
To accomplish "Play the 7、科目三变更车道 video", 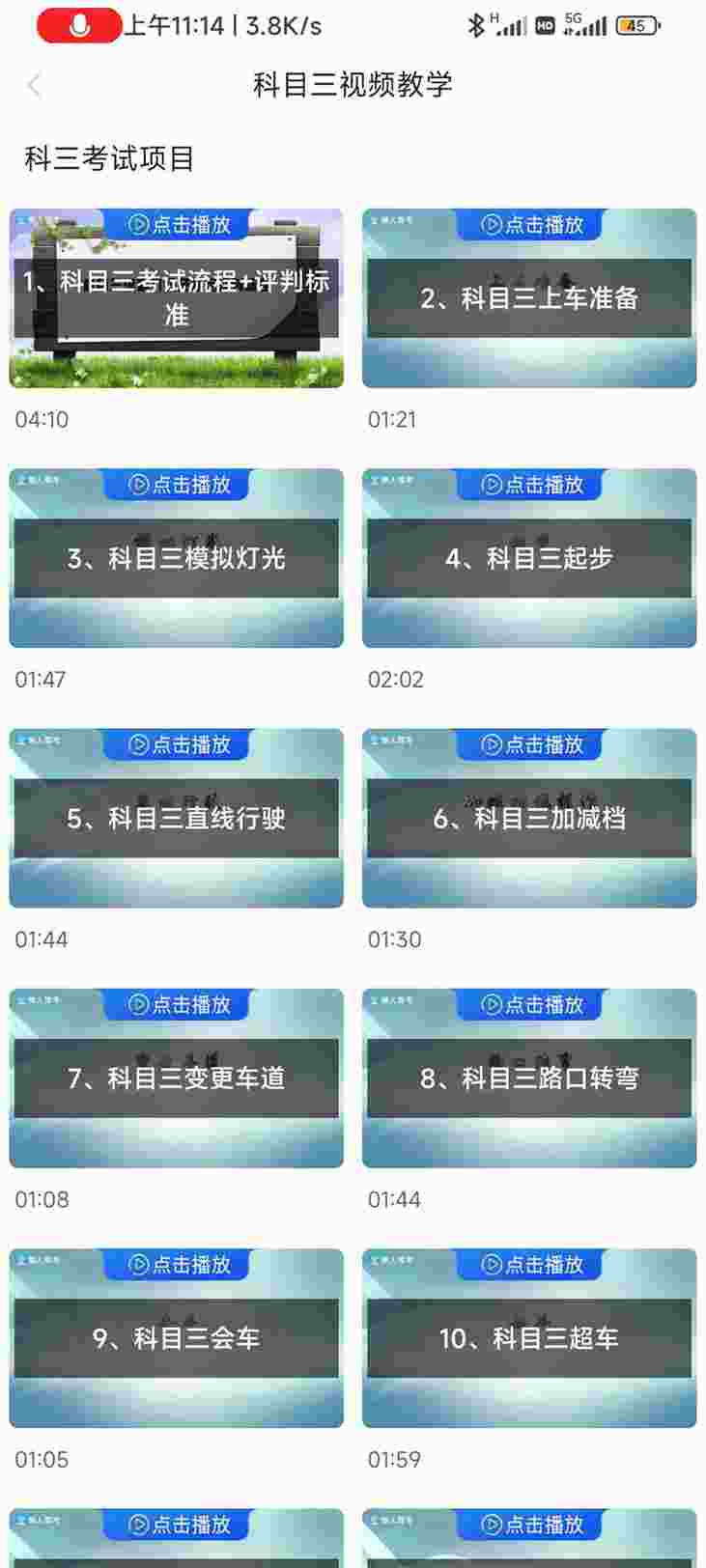I will click(x=177, y=1078).
